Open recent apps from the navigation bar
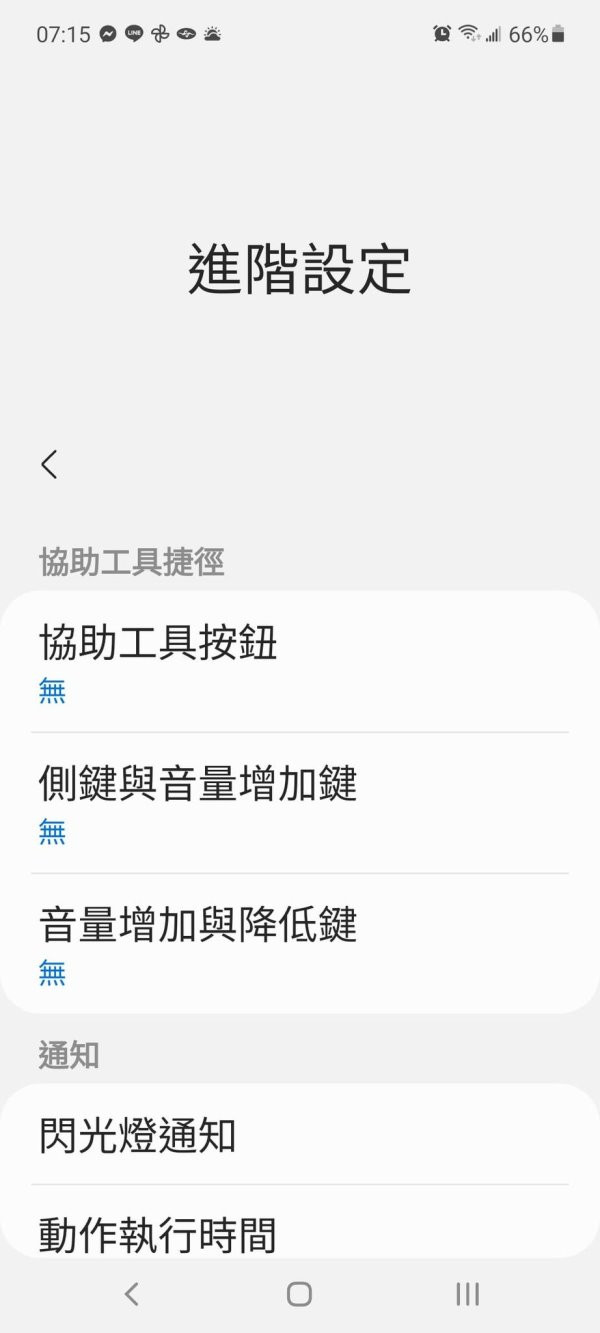 click(x=467, y=1294)
